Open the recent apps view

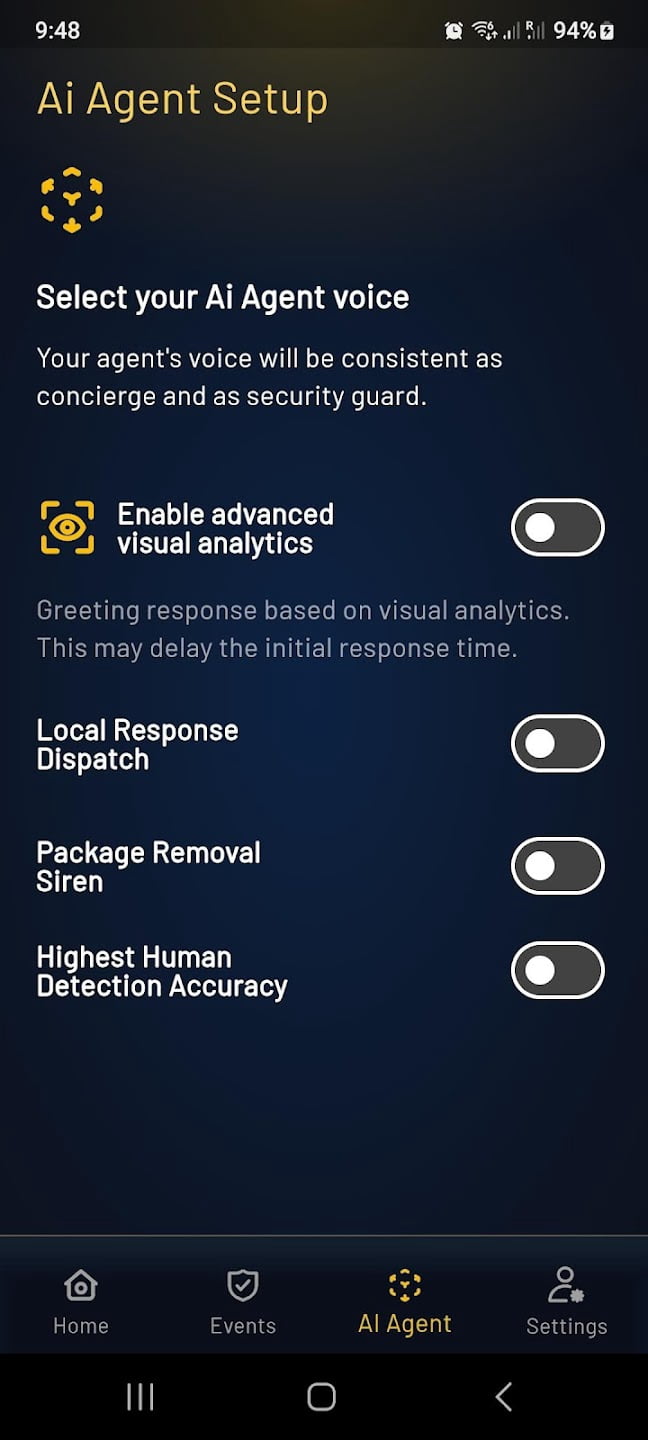coord(140,1397)
